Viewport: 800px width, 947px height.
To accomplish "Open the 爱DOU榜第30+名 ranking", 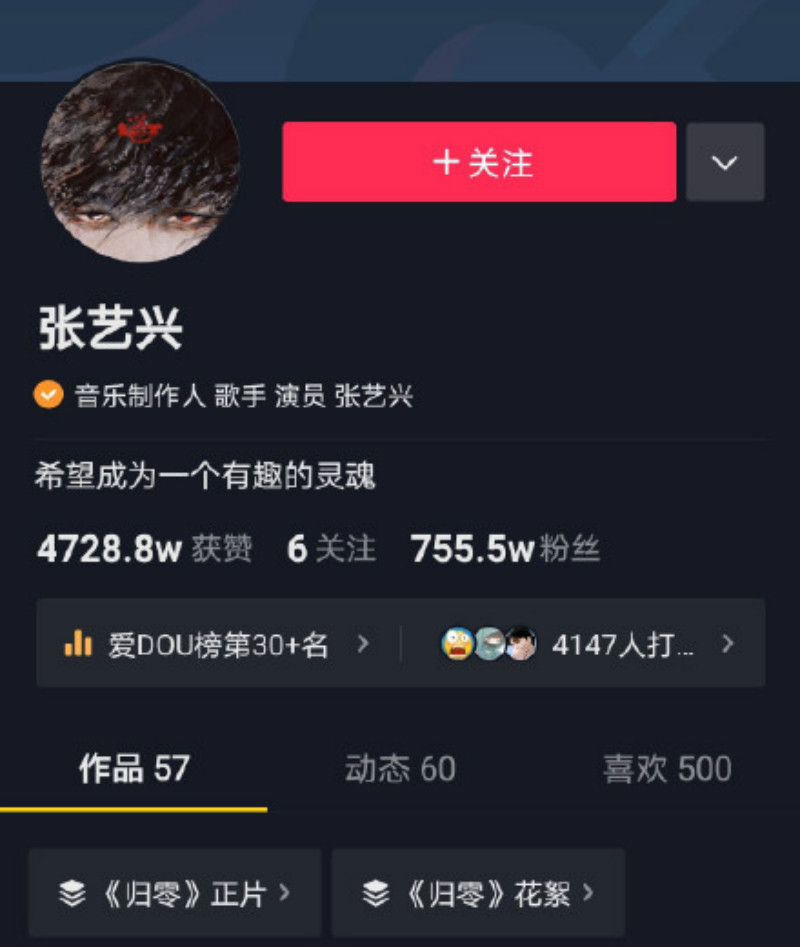I will pyautogui.click(x=217, y=644).
